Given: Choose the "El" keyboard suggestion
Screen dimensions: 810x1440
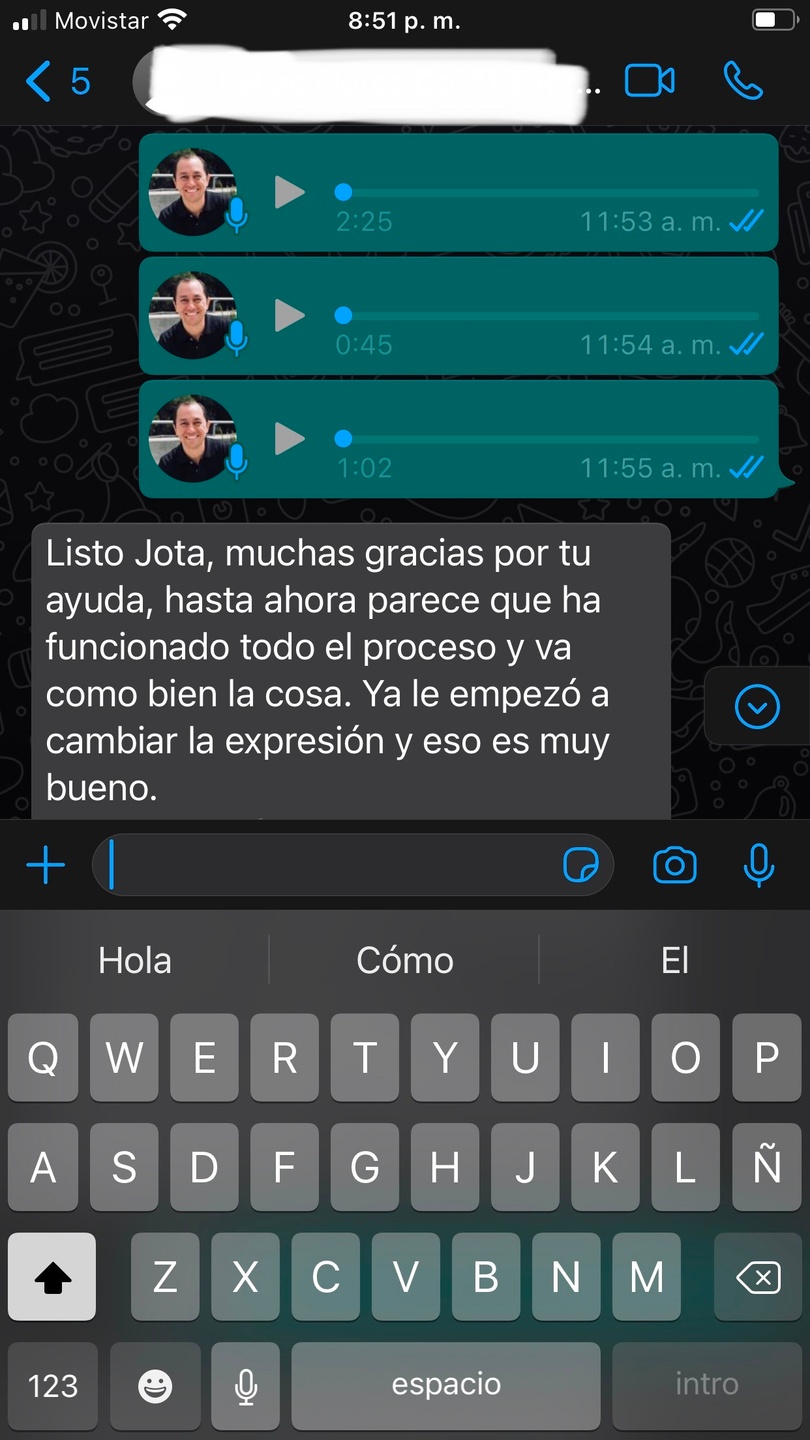Looking at the screenshot, I should click(675, 961).
